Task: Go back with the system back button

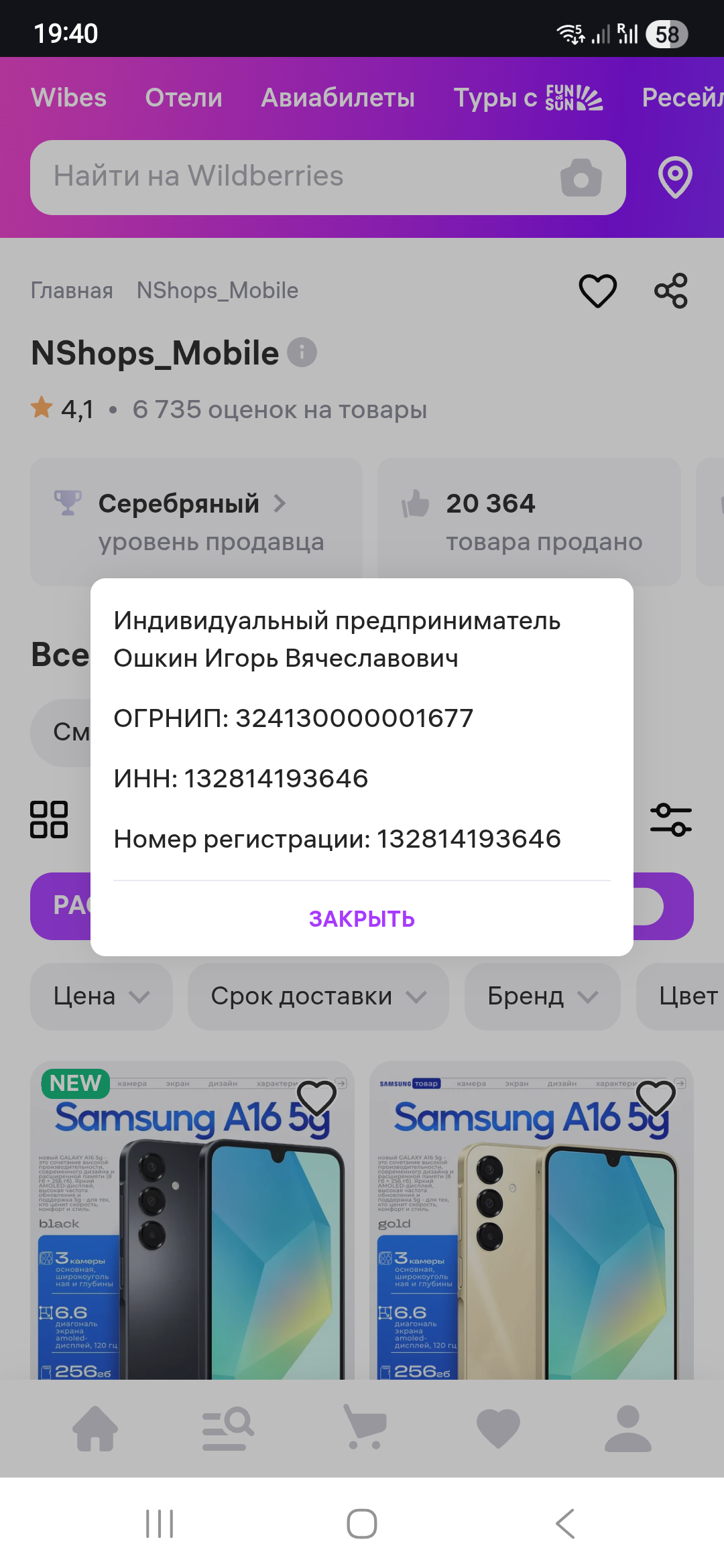Action: (565, 1524)
